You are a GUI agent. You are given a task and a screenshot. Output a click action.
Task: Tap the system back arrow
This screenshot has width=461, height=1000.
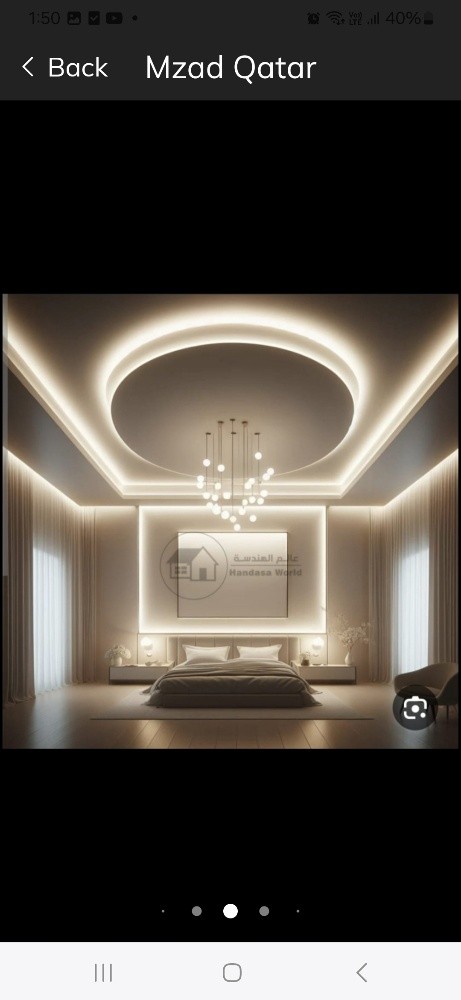362,973
